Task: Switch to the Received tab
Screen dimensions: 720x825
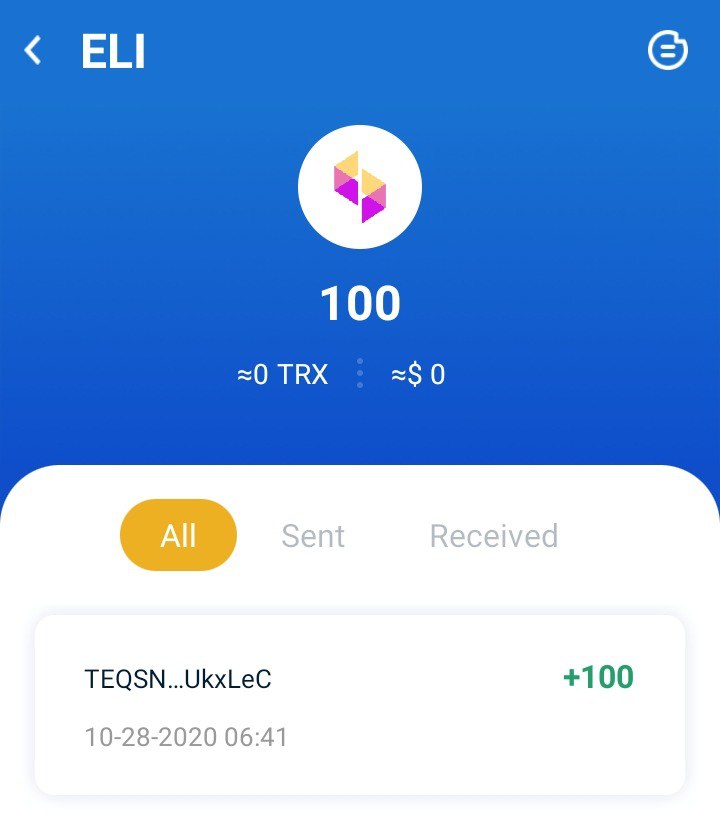Action: click(493, 536)
